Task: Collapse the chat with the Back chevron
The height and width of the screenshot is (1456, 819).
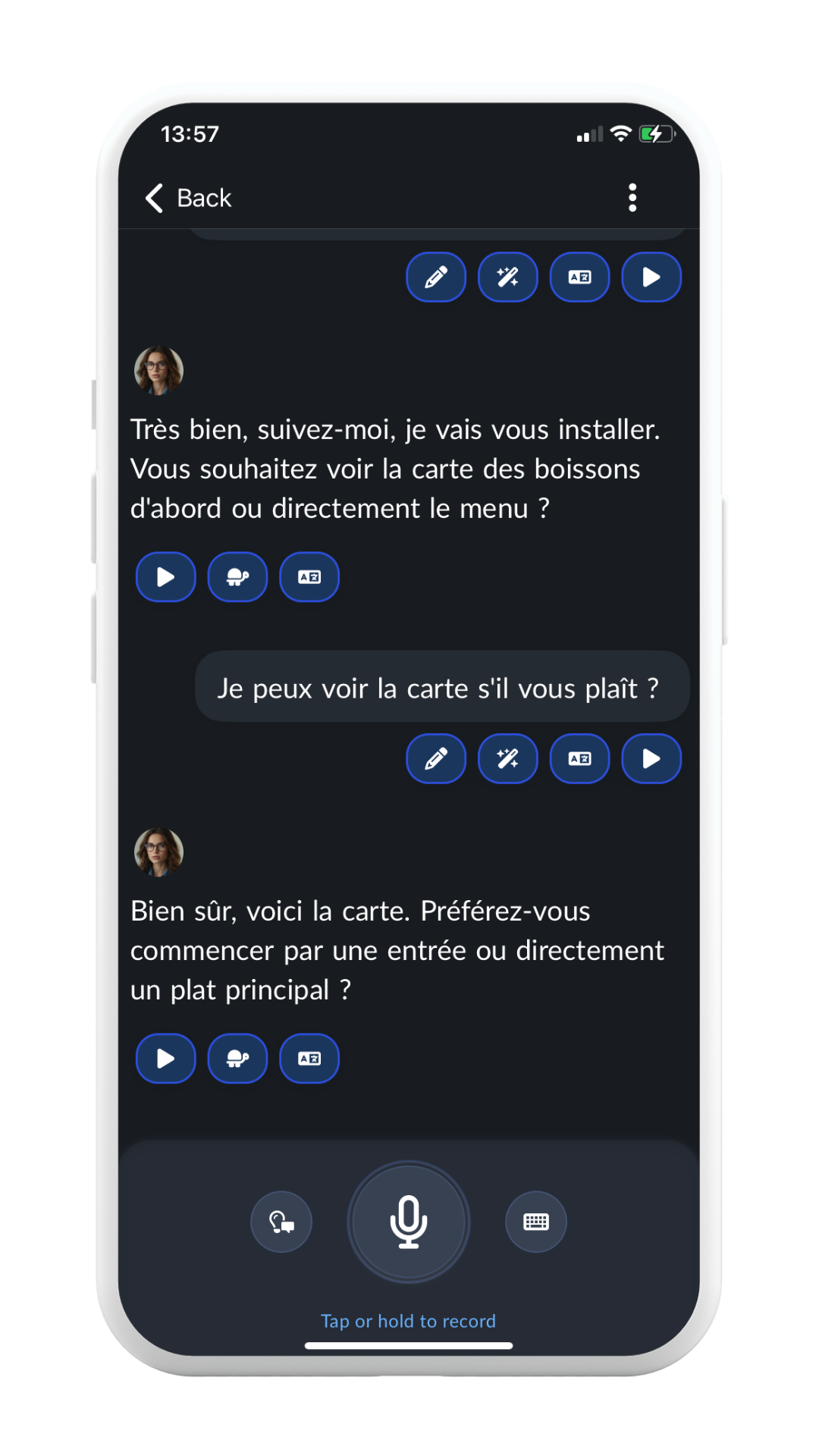Action: pyautogui.click(x=152, y=198)
